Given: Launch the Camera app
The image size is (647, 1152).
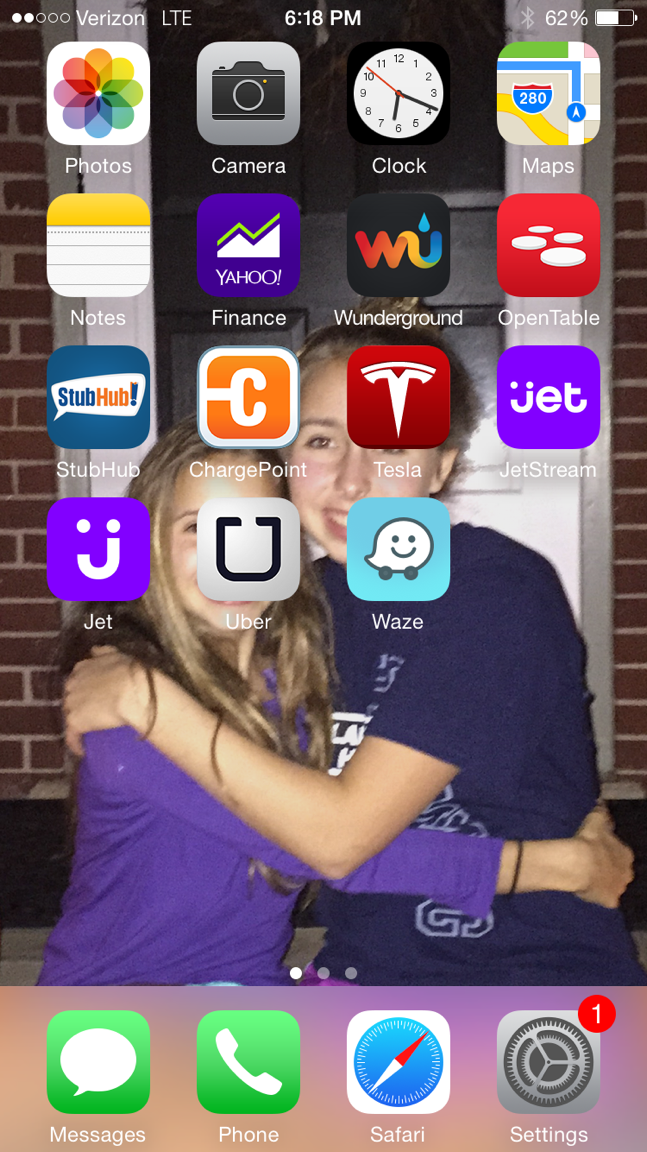Looking at the screenshot, I should tap(248, 93).
